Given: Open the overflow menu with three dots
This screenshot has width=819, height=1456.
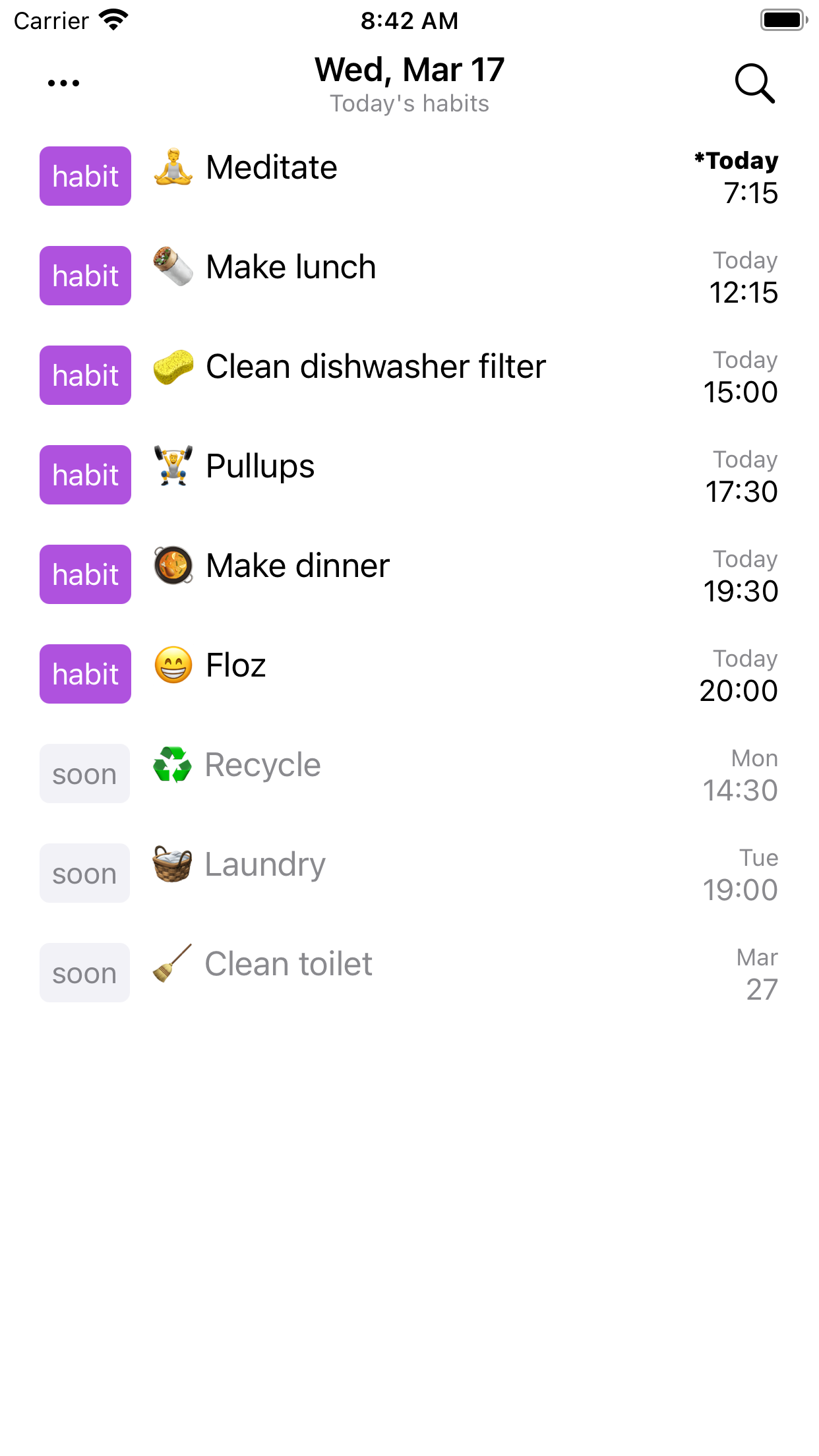Looking at the screenshot, I should (63, 82).
